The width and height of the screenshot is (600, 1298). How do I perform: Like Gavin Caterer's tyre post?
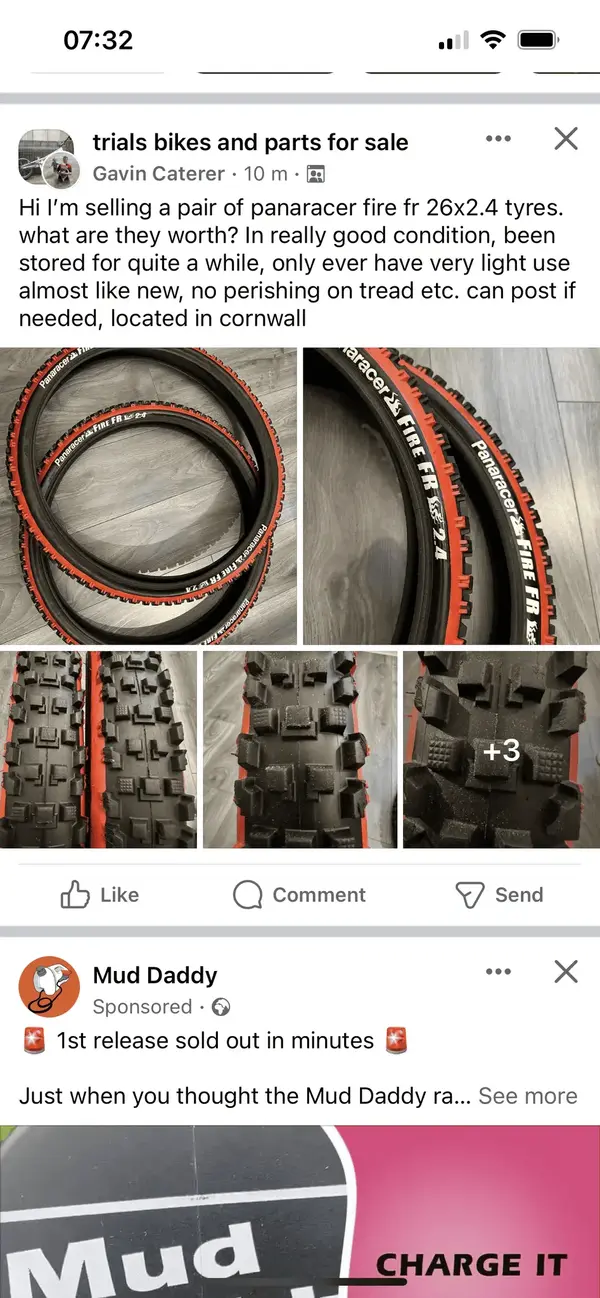[x=100, y=895]
